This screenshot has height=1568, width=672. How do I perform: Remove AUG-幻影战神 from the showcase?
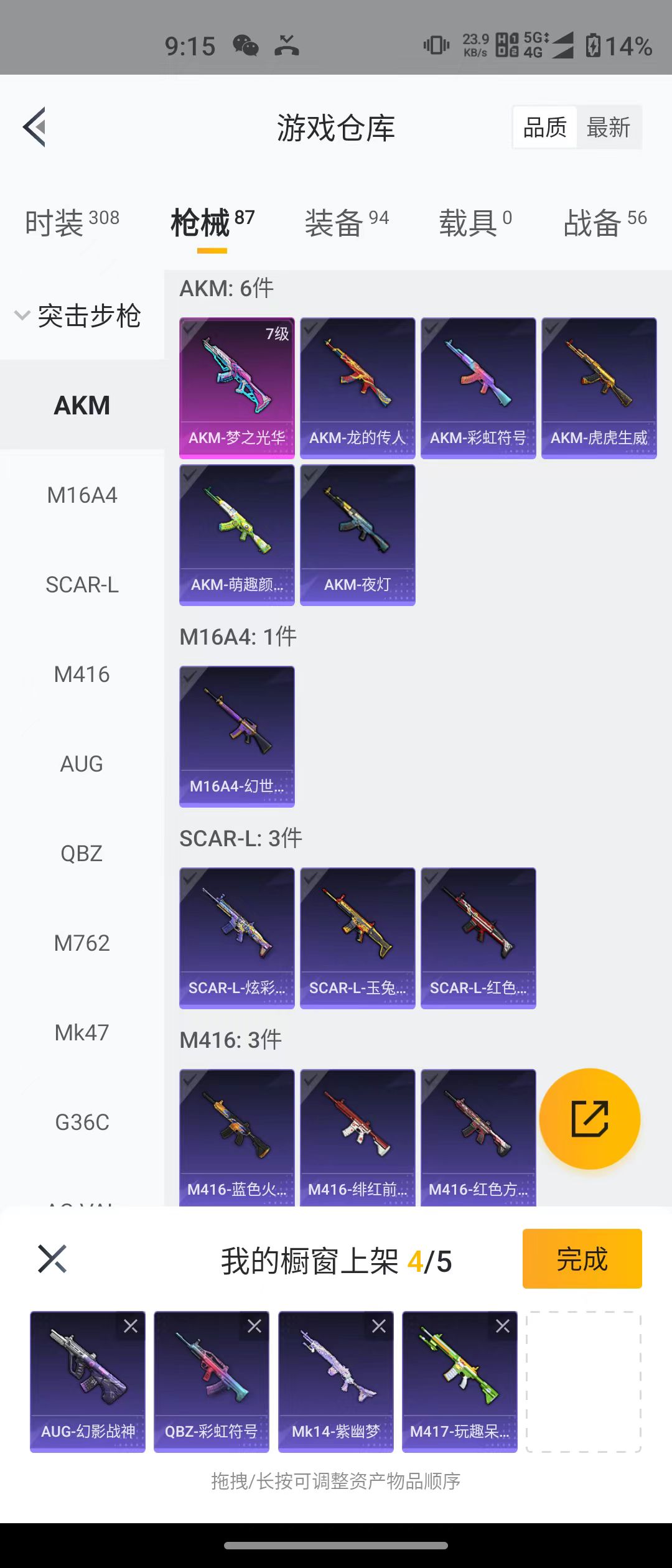pyautogui.click(x=131, y=1327)
